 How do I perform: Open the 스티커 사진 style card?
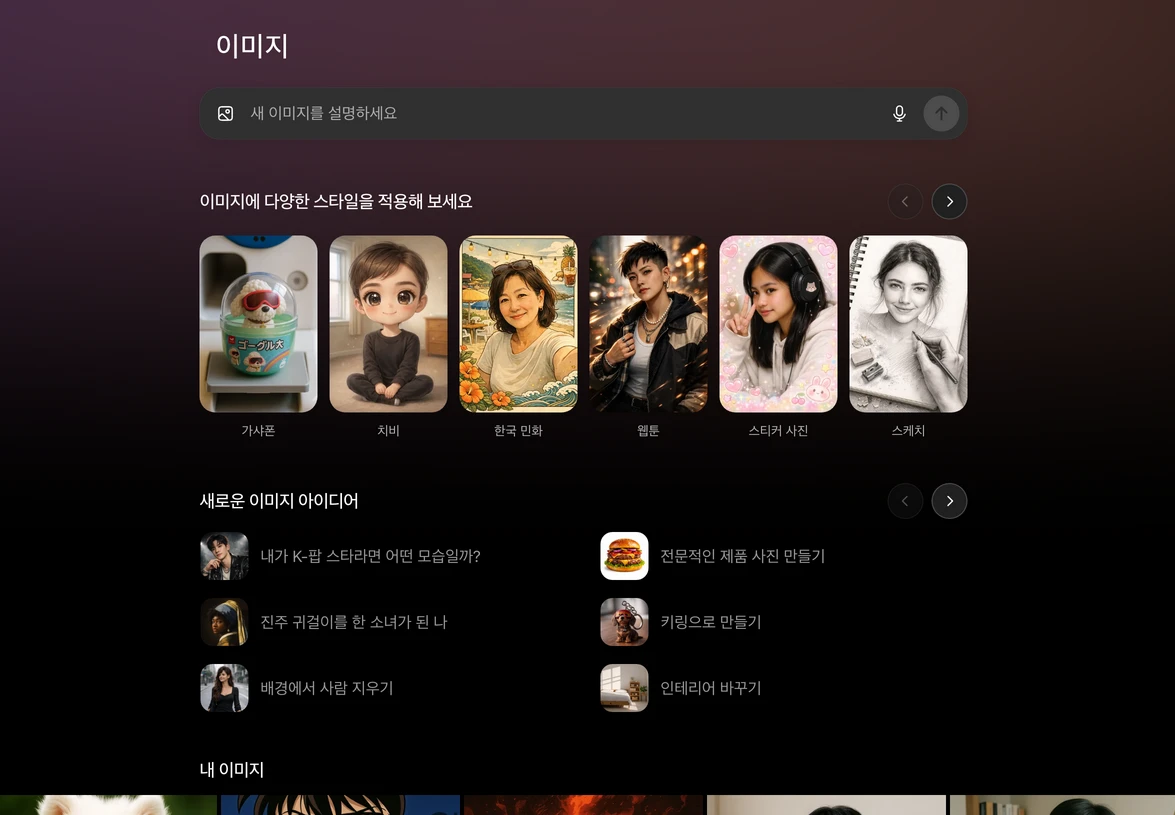pyautogui.click(x=778, y=324)
